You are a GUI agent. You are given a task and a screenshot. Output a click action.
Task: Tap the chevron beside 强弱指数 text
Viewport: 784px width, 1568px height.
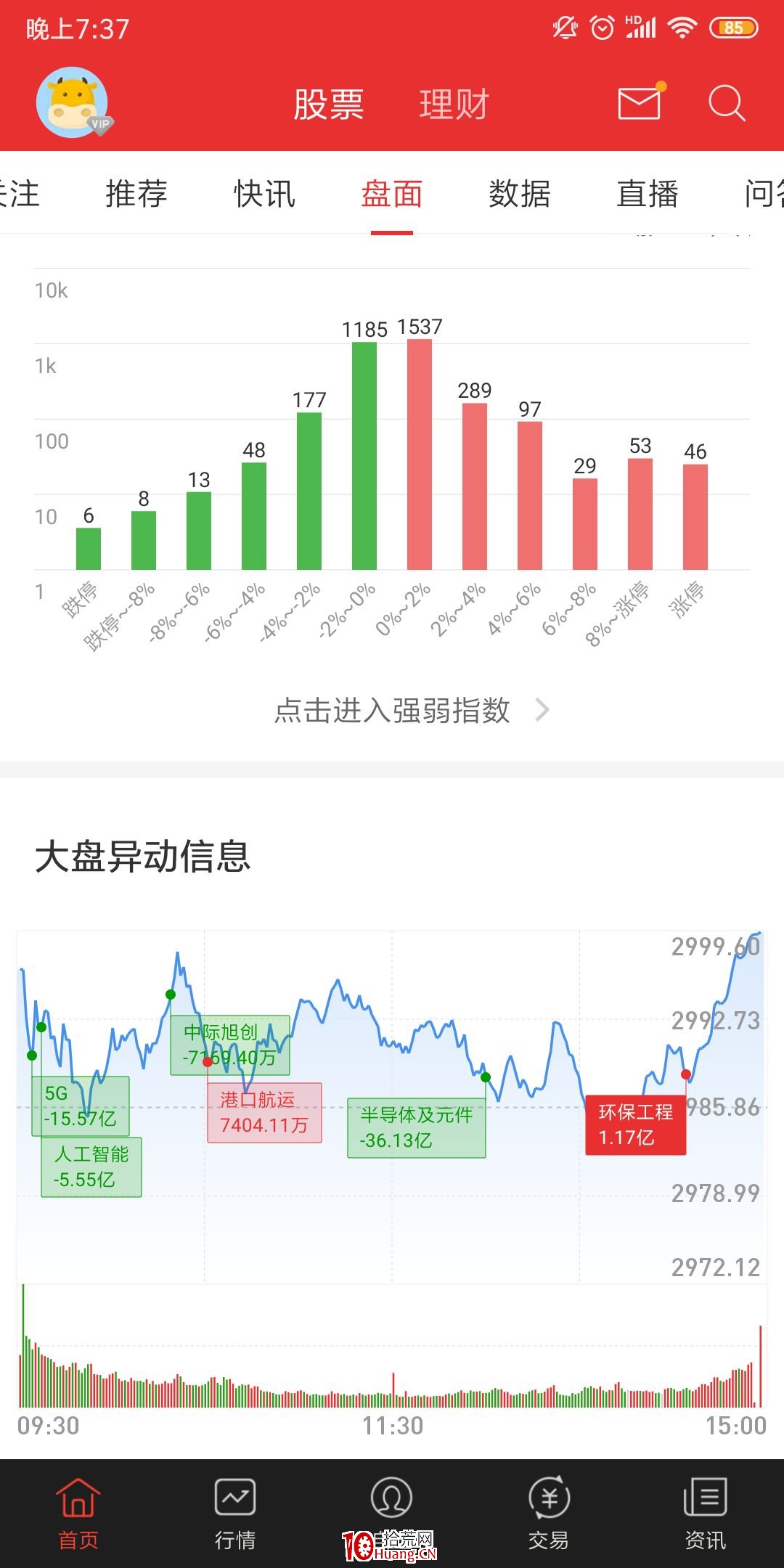[x=541, y=711]
